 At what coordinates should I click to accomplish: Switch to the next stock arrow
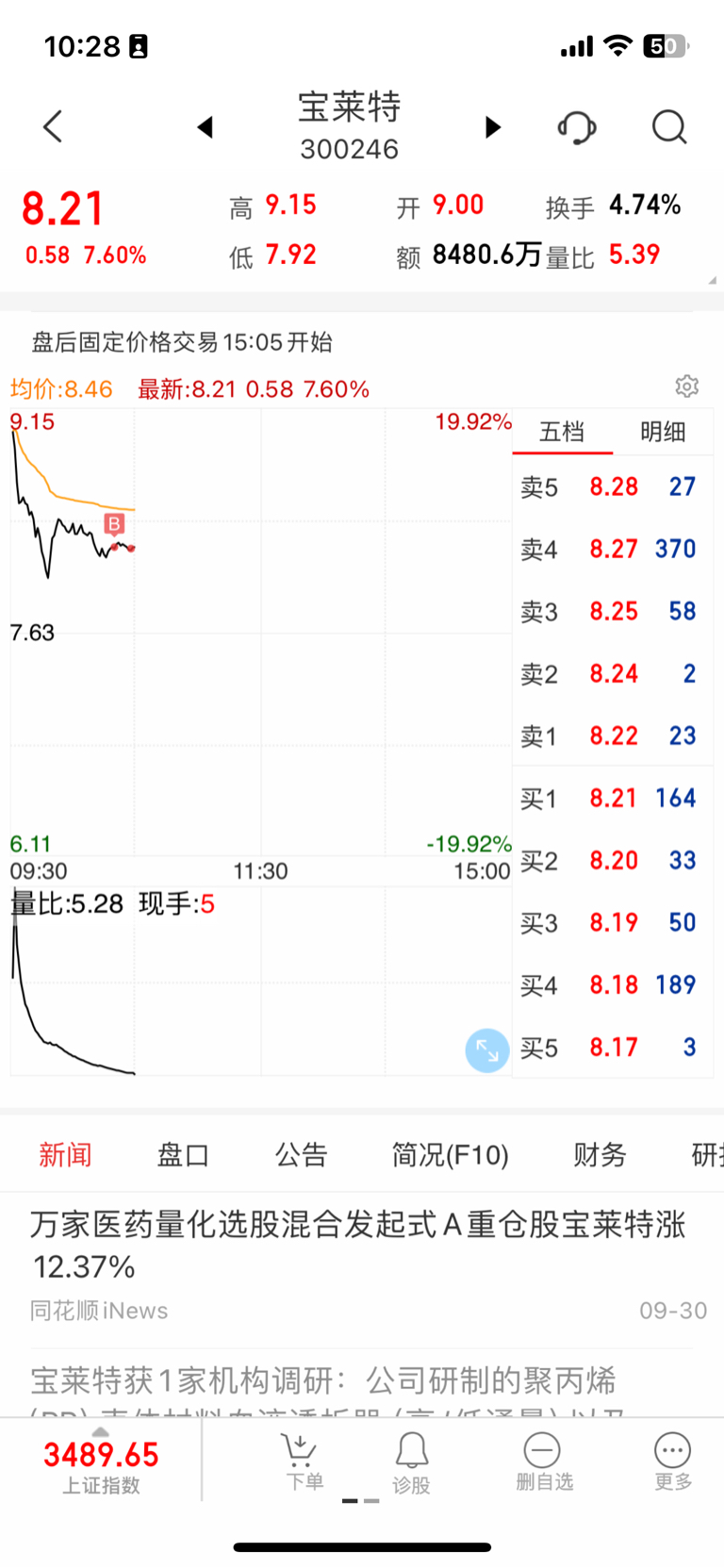click(x=493, y=126)
